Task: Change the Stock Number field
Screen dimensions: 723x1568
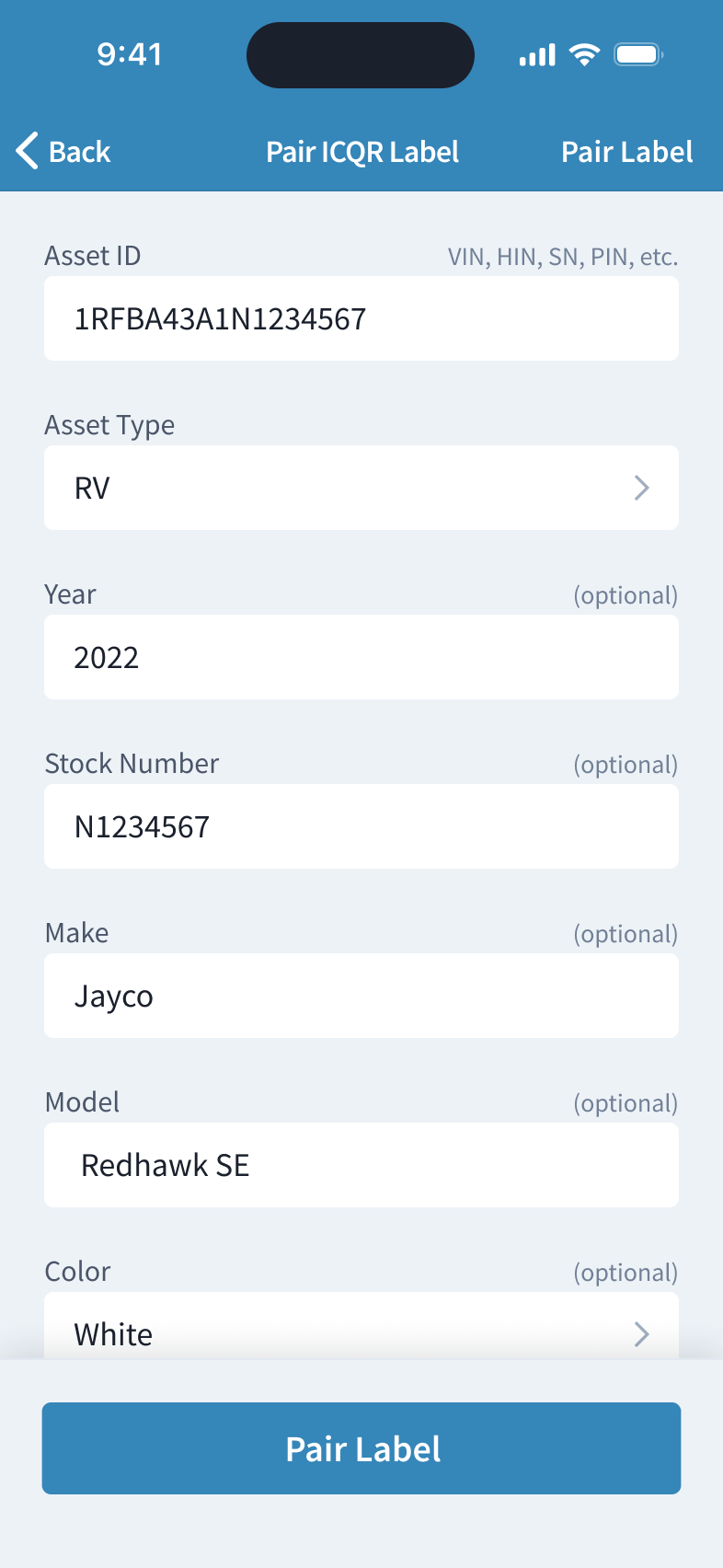Action: 361,826
